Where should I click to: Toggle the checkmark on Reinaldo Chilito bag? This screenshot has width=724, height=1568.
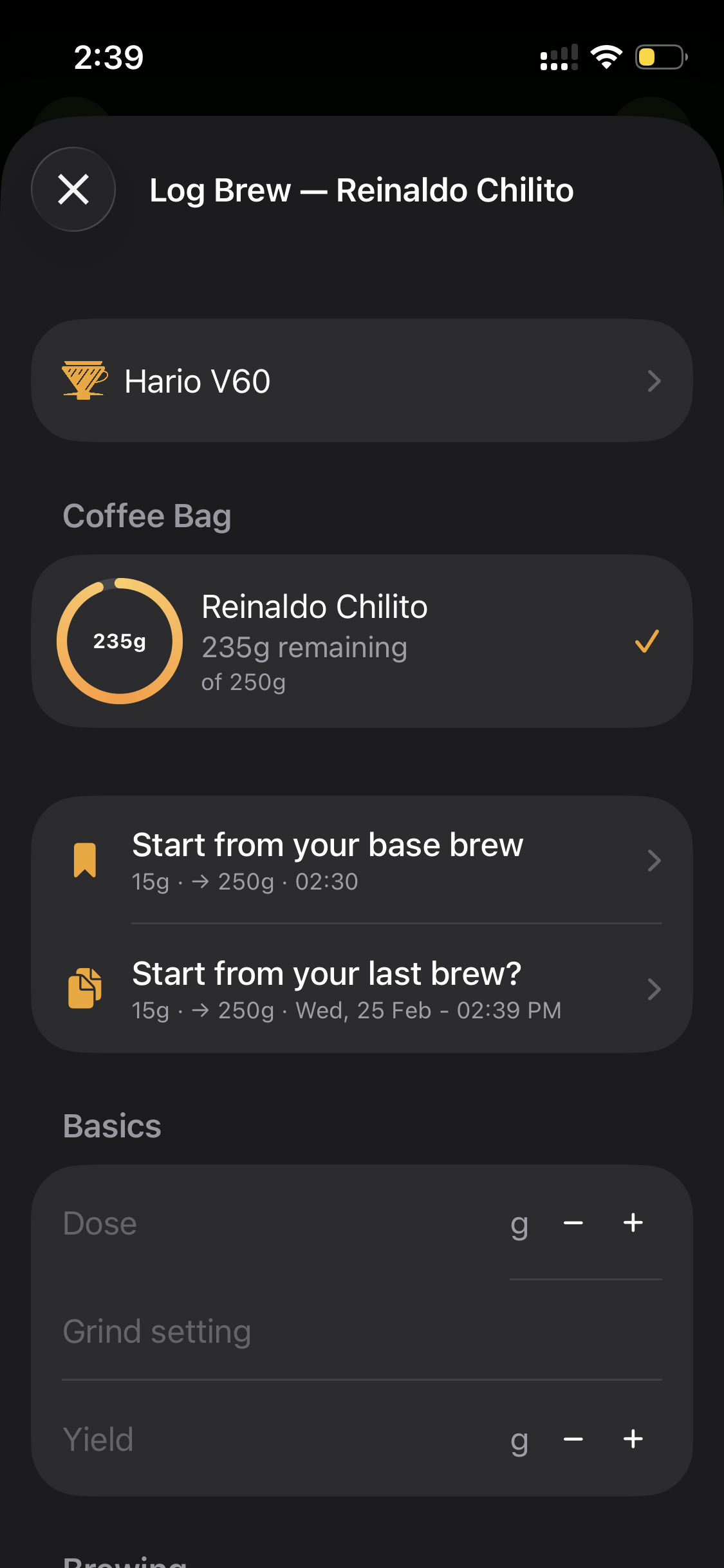[x=645, y=642]
